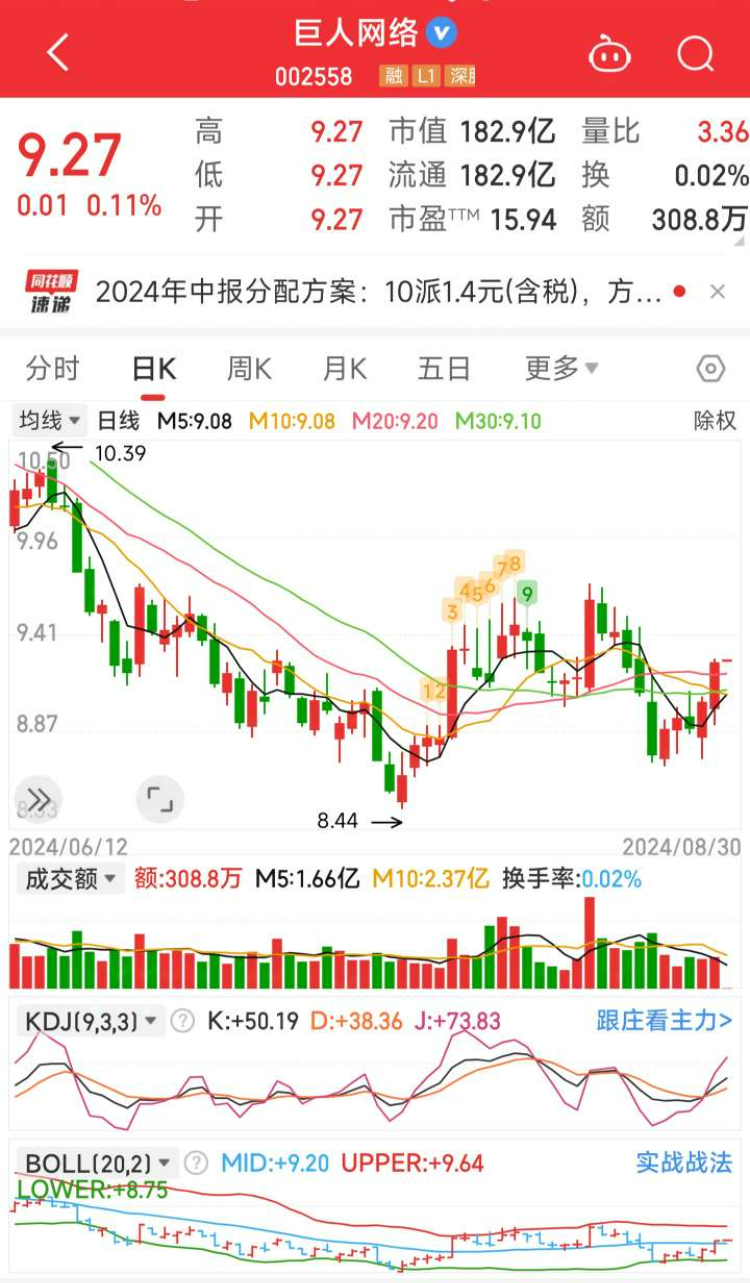Dismiss the 速递 news banner

click(x=717, y=292)
